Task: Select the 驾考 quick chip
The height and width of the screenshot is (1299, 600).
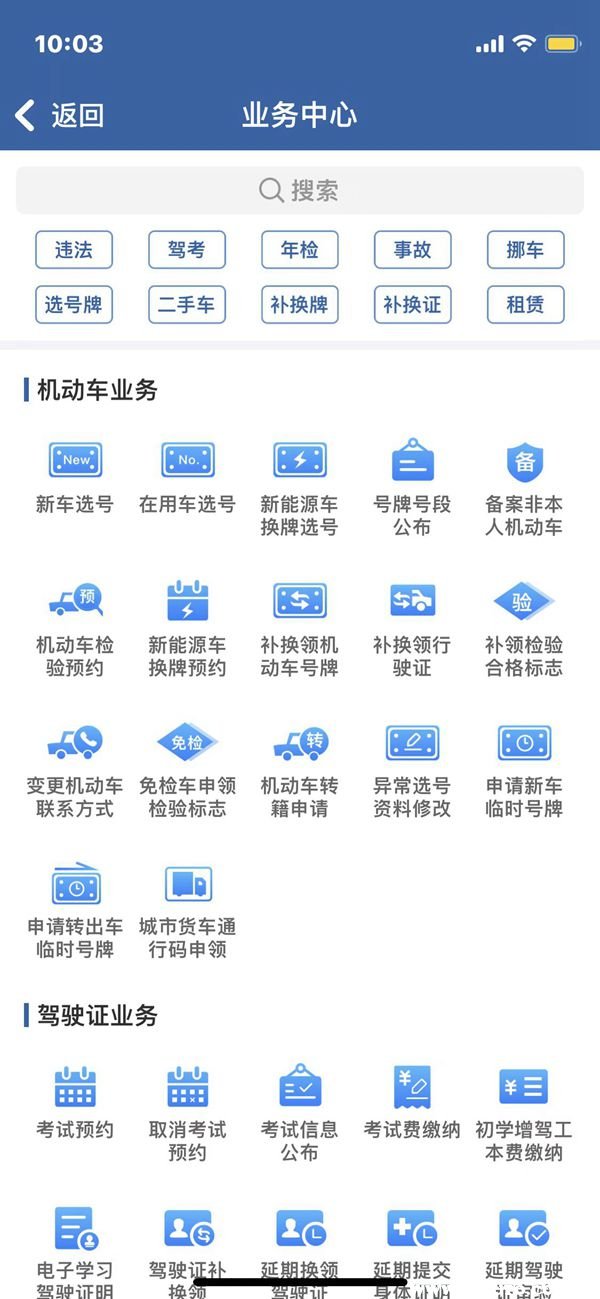Action: (187, 250)
